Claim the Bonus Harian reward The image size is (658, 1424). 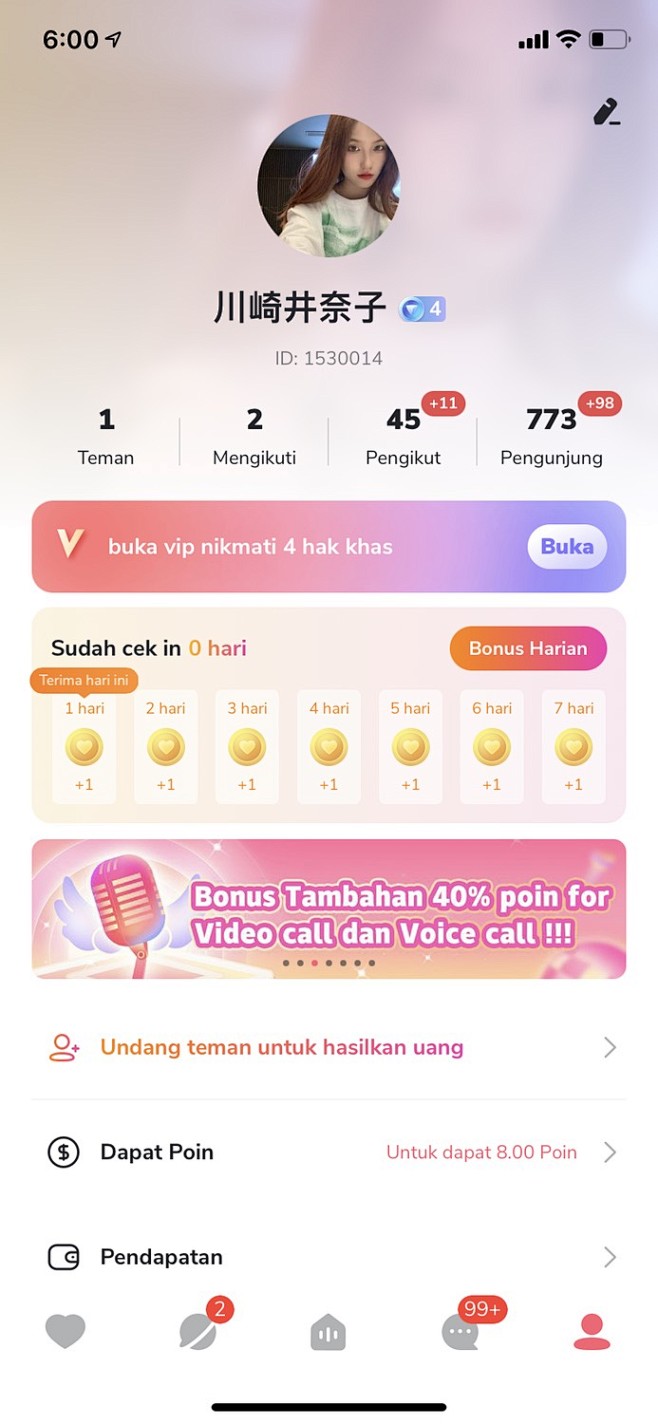coord(528,648)
